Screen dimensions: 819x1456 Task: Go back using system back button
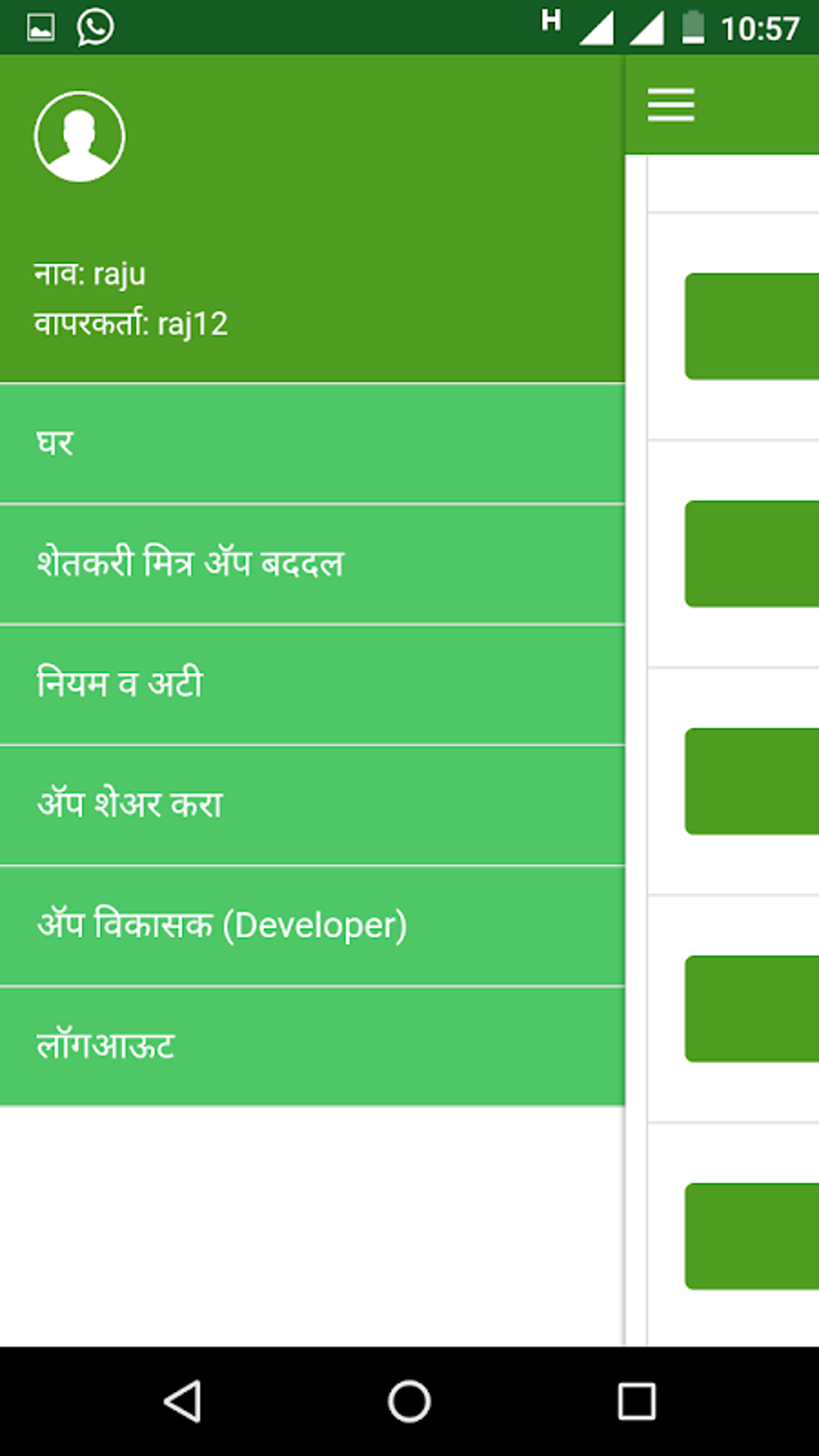(183, 1401)
